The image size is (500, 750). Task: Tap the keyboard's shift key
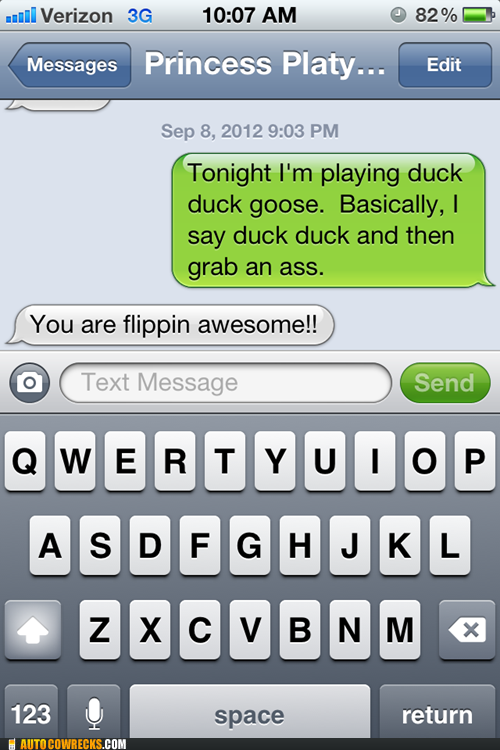(33, 629)
